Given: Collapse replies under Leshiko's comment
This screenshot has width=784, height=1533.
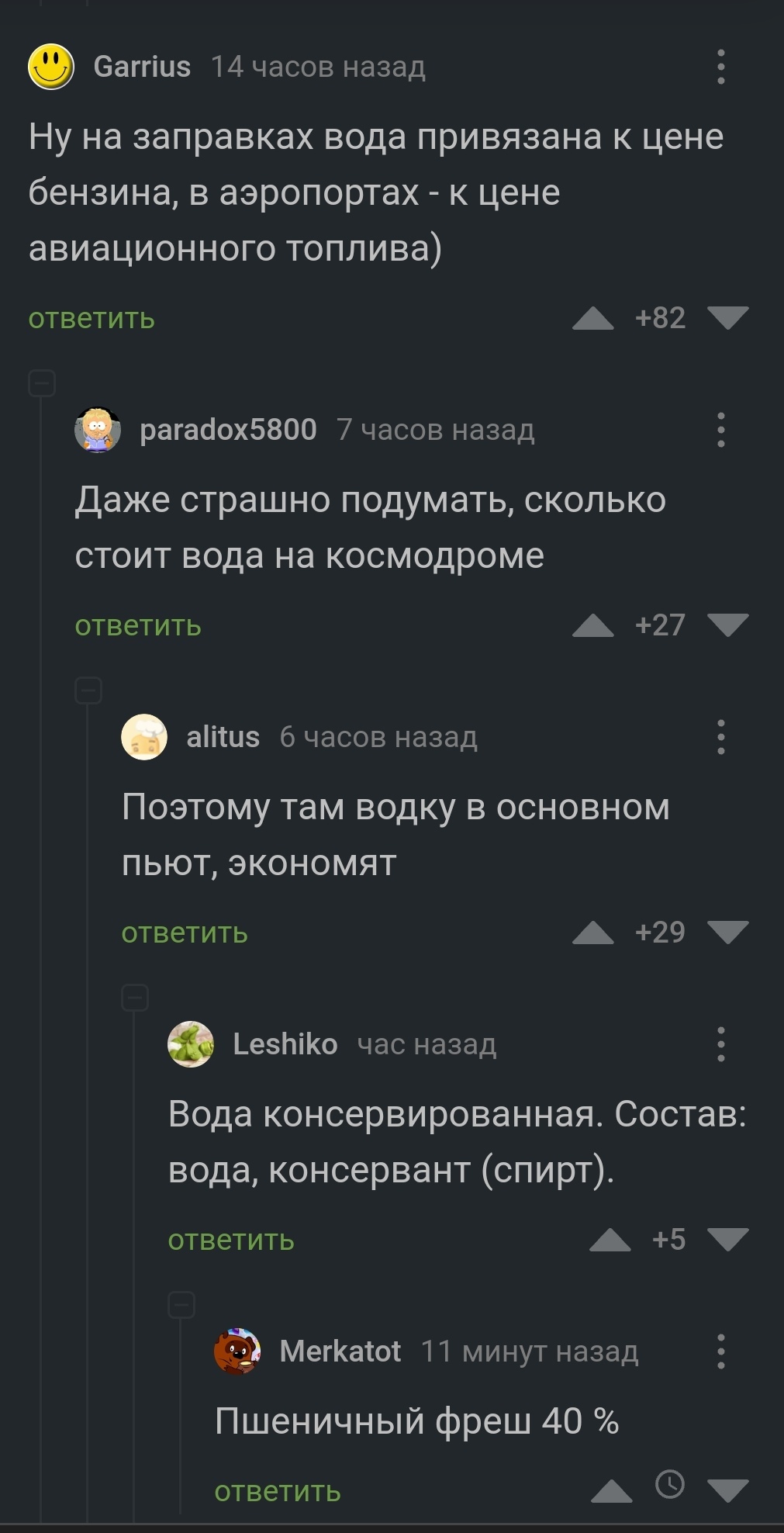Looking at the screenshot, I should pyautogui.click(x=181, y=1305).
